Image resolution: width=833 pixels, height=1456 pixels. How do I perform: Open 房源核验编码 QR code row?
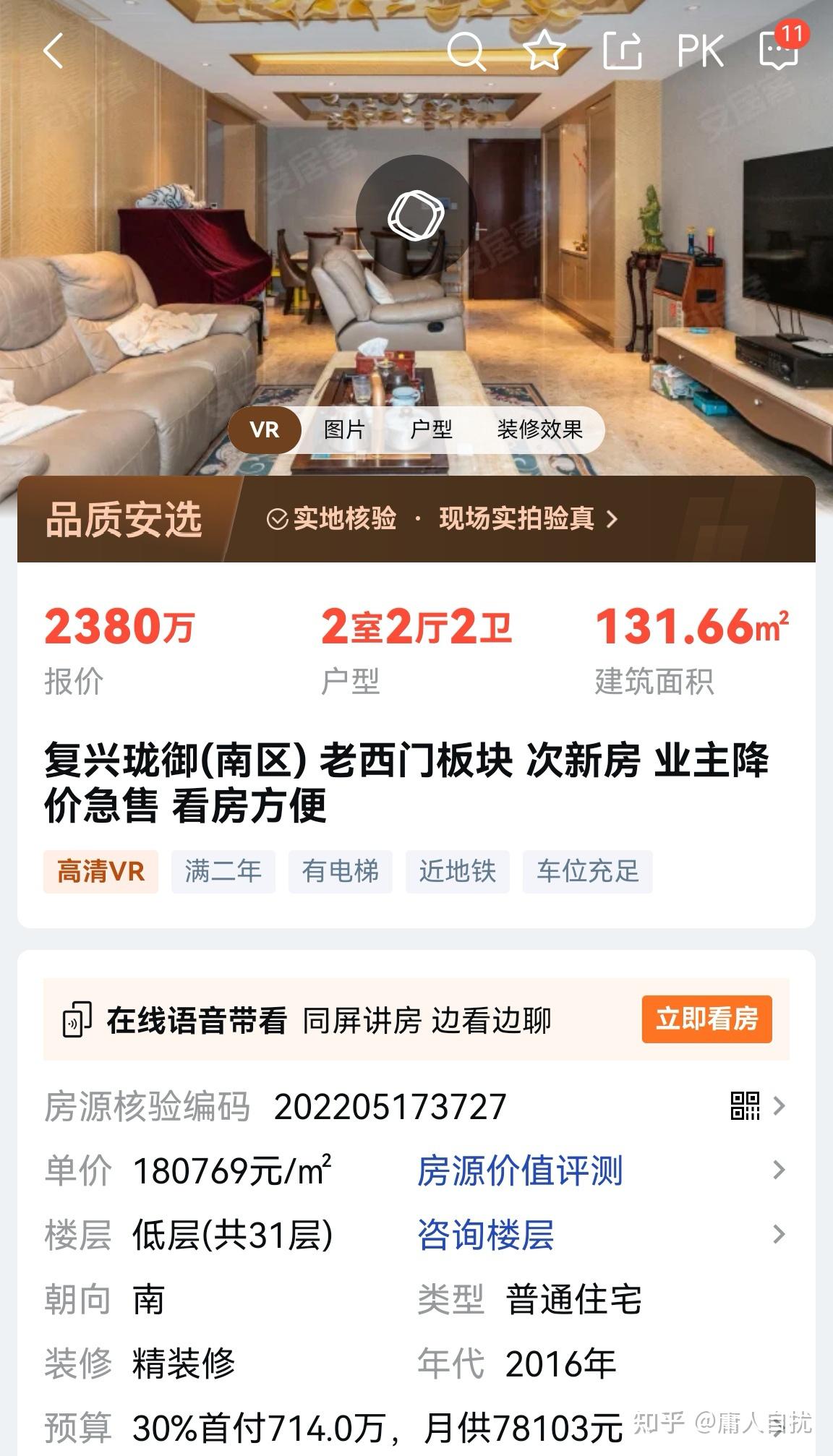(x=757, y=1106)
